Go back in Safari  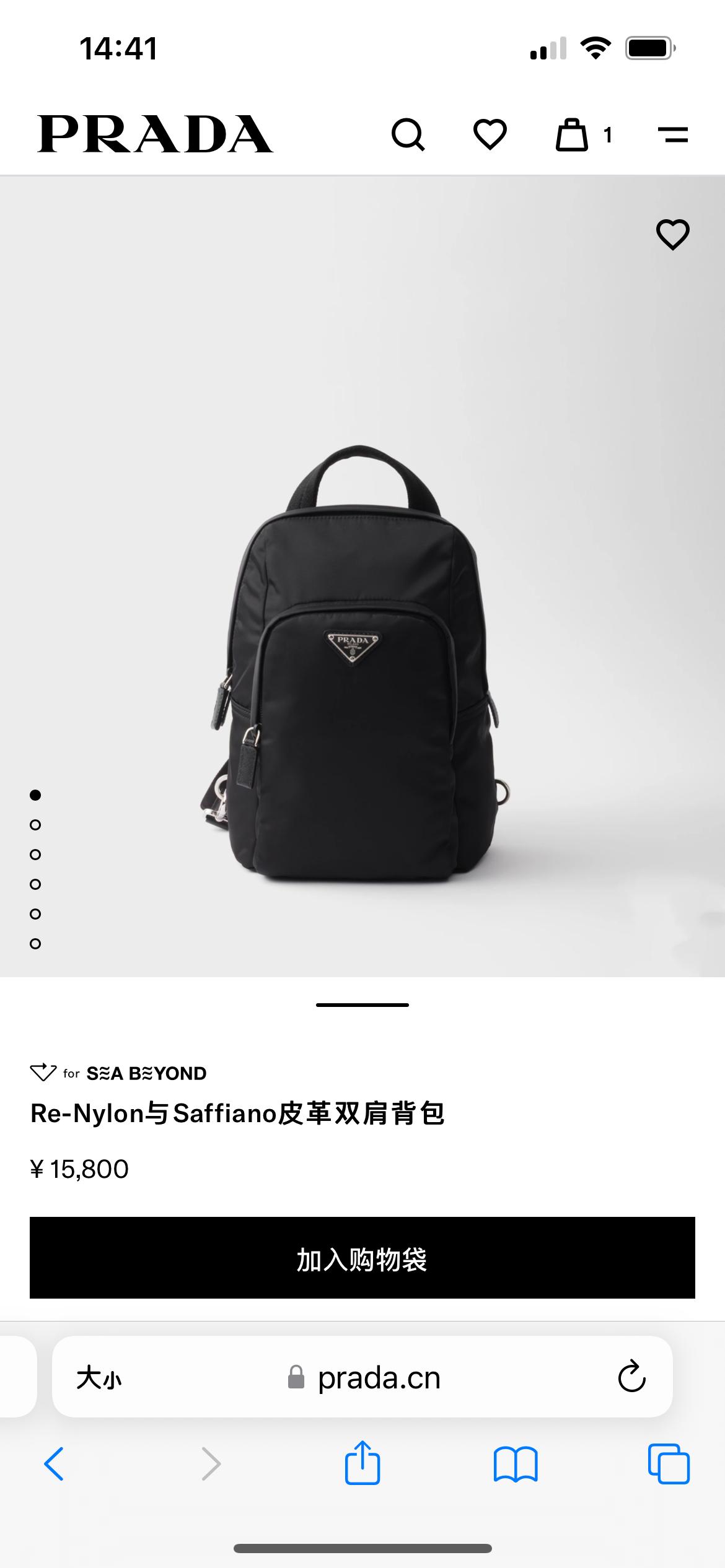point(54,1464)
